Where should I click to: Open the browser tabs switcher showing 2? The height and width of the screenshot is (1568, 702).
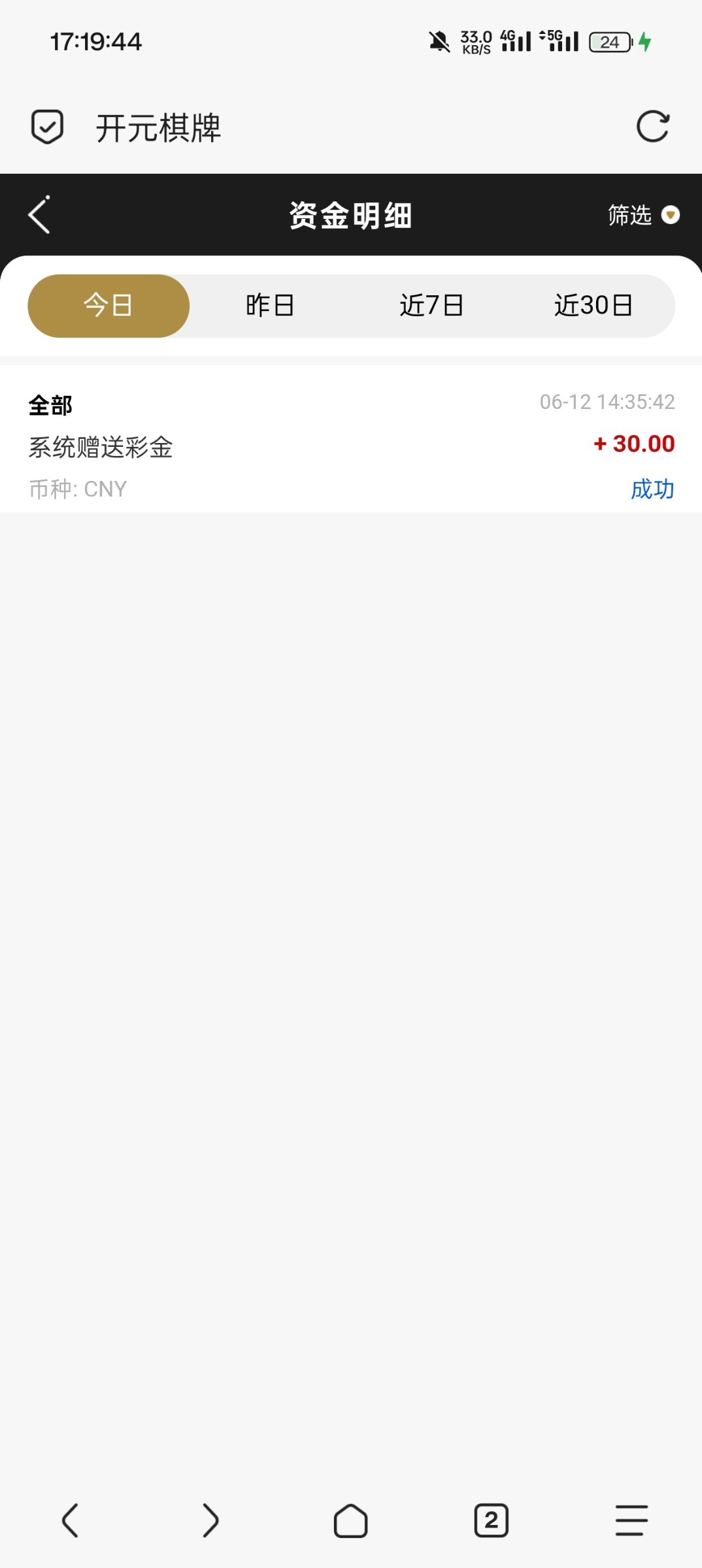(491, 1520)
